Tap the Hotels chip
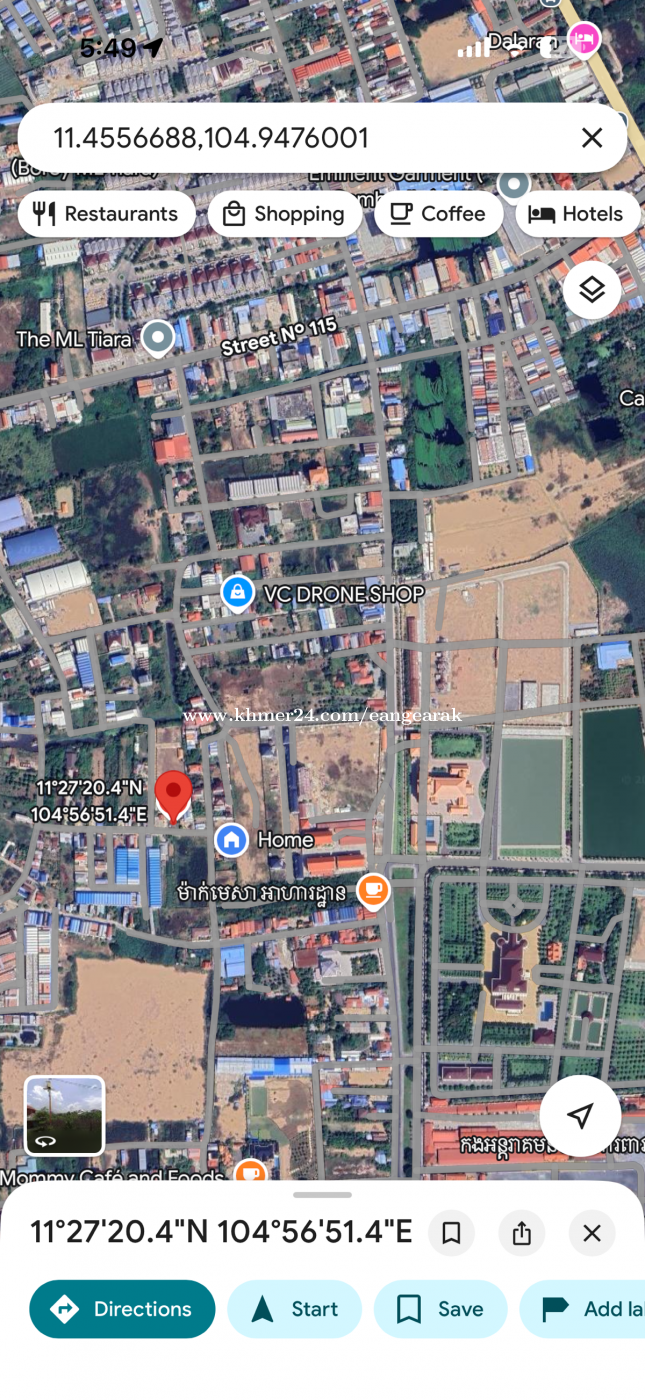645x1400 pixels. 578,214
